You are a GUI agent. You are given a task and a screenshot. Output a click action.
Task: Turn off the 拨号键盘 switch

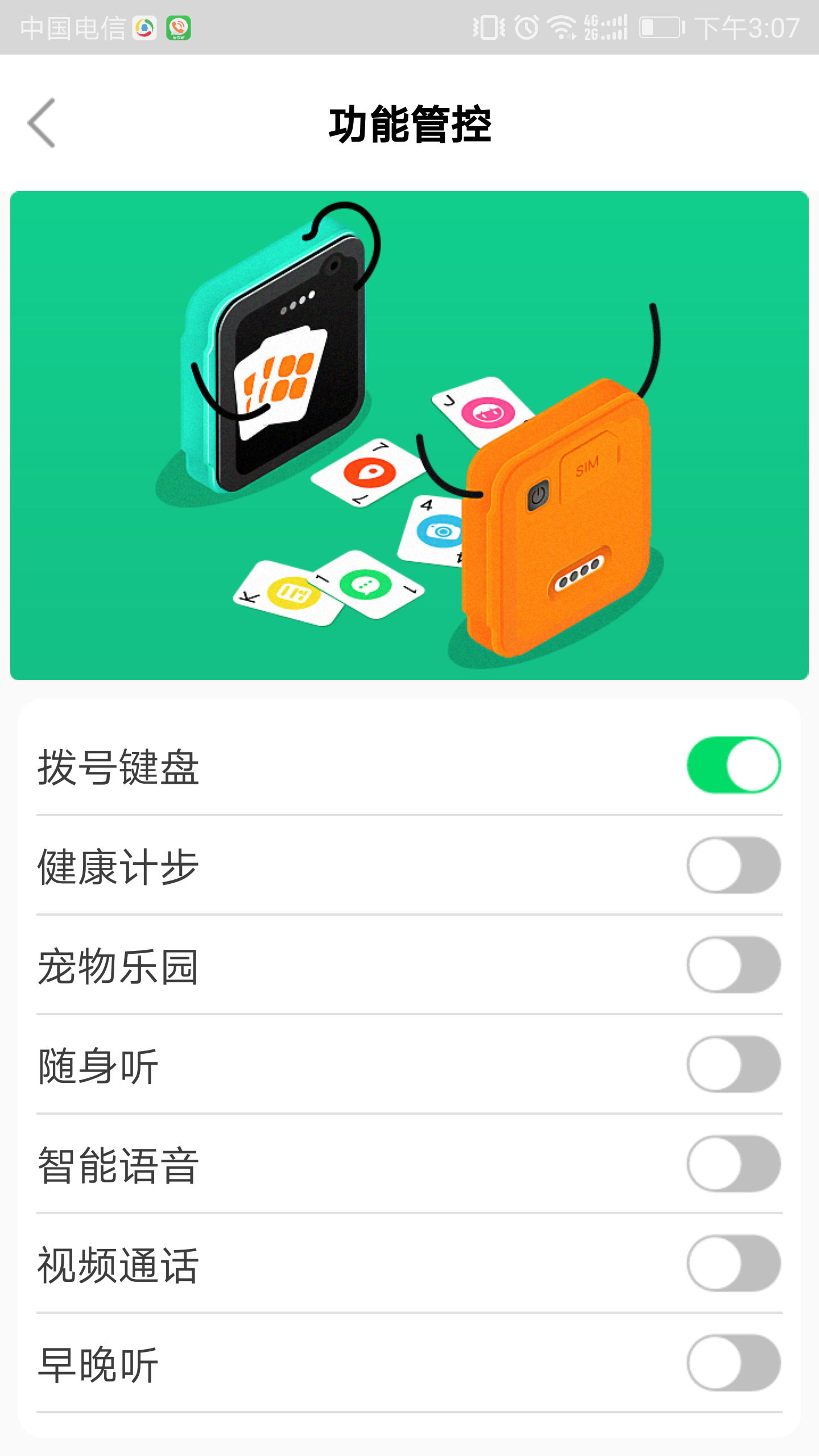[734, 765]
